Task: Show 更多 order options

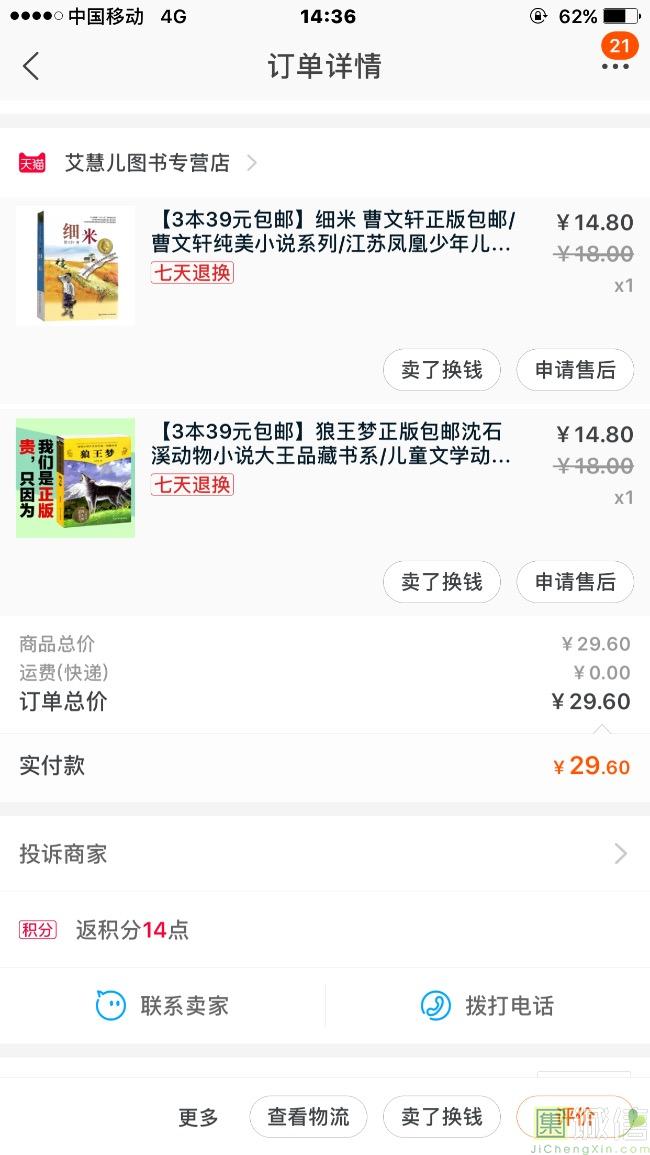Action: pos(198,1117)
